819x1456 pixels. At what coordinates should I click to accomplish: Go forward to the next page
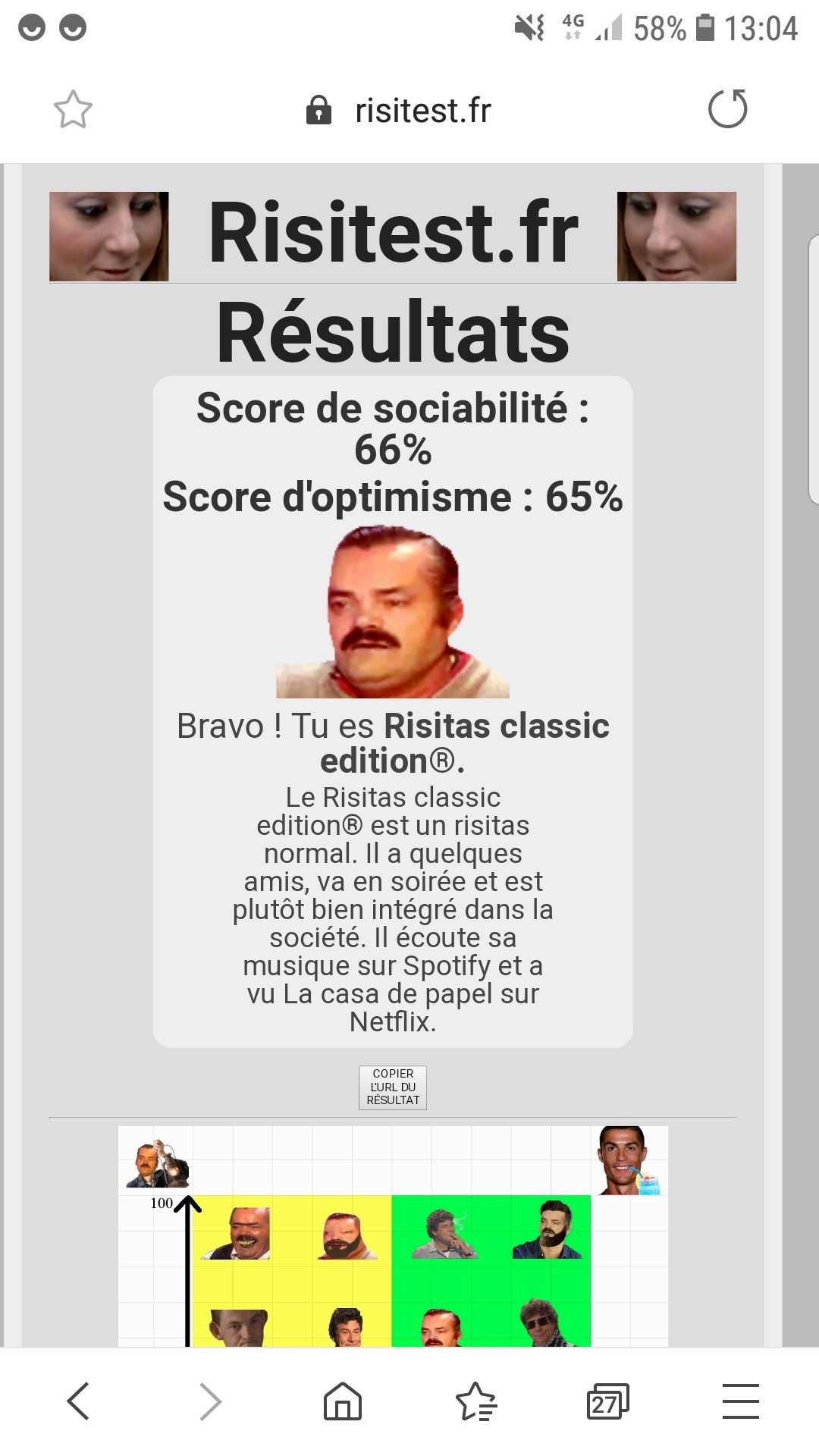(x=210, y=1401)
